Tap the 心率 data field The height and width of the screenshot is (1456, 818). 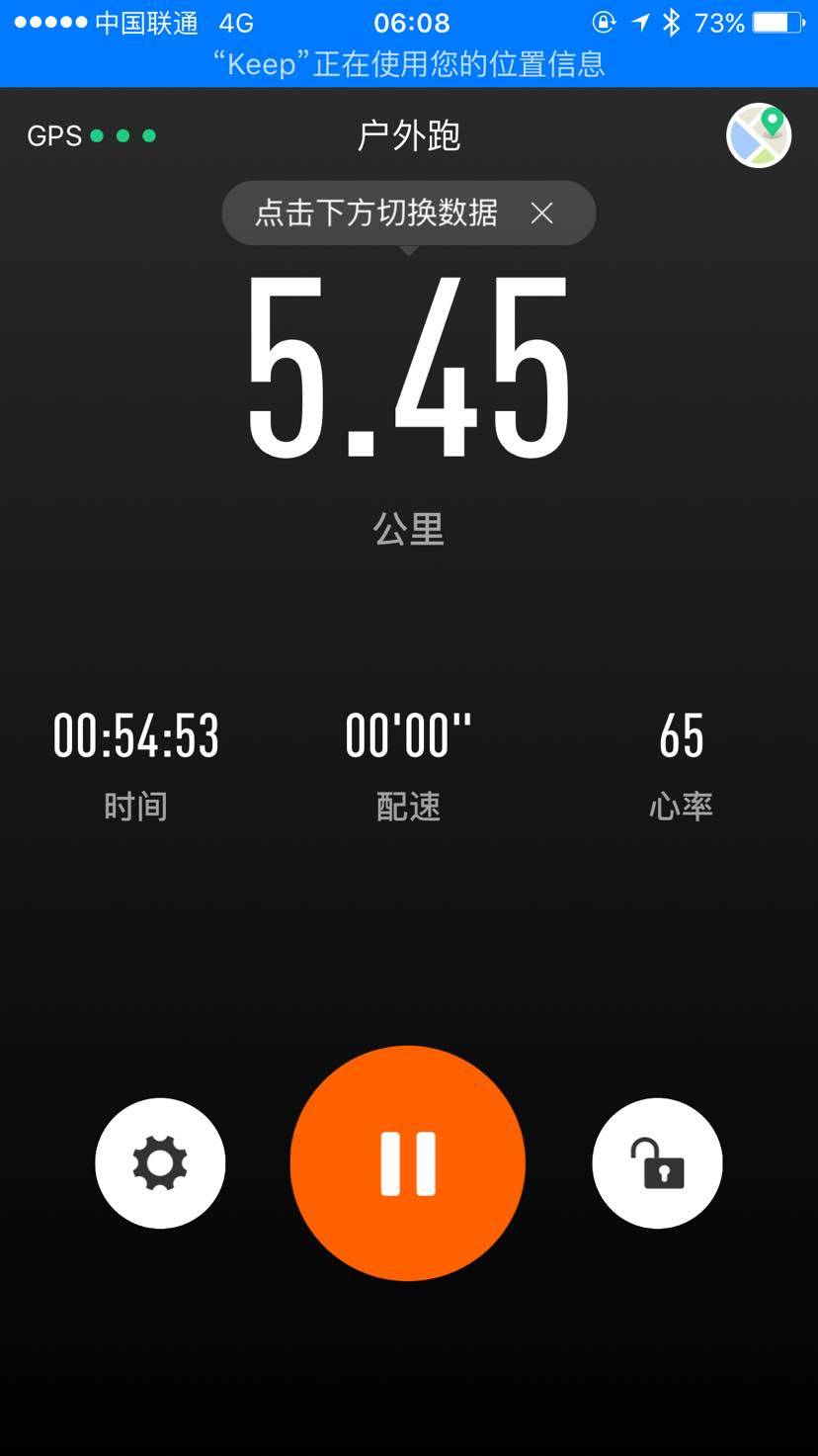click(681, 763)
